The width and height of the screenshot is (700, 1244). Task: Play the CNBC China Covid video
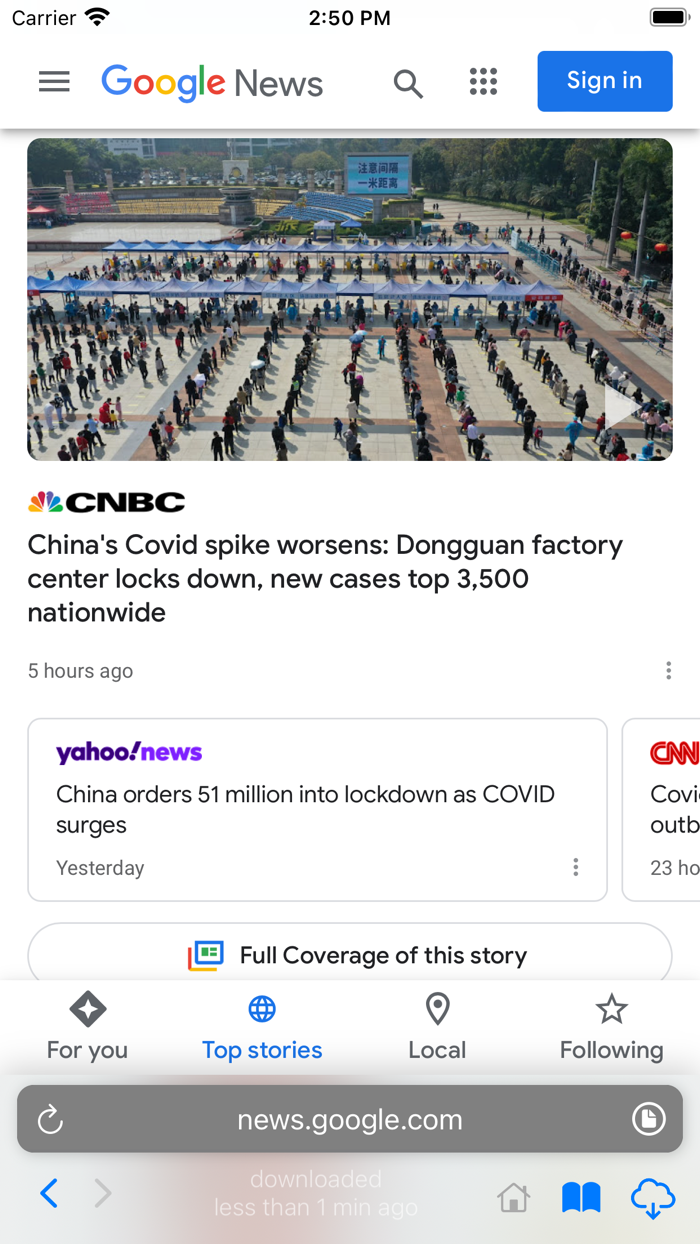pos(621,407)
